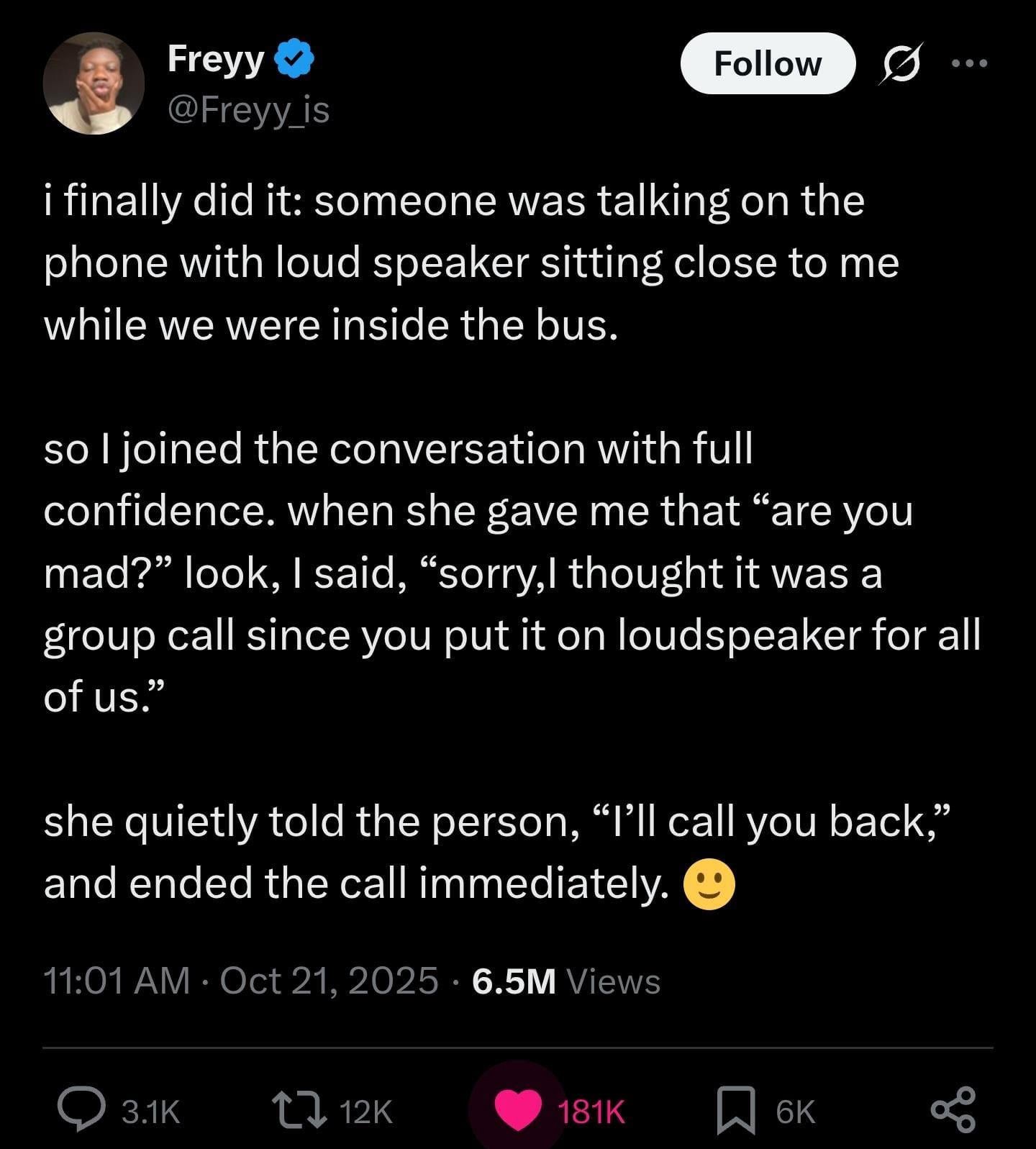Viewport: 1036px width, 1149px height.
Task: Open Freyy's profile picture
Action: pyautogui.click(x=94, y=83)
